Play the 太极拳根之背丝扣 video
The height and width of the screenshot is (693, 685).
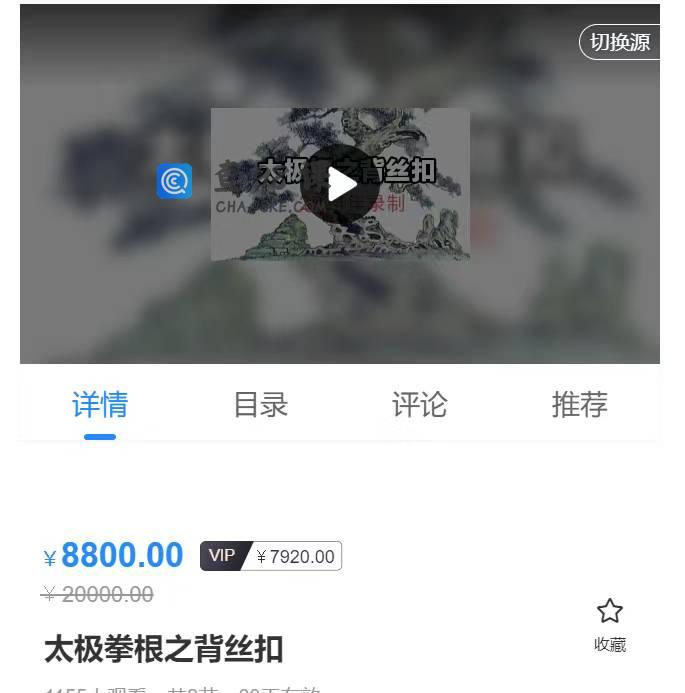tap(341, 184)
